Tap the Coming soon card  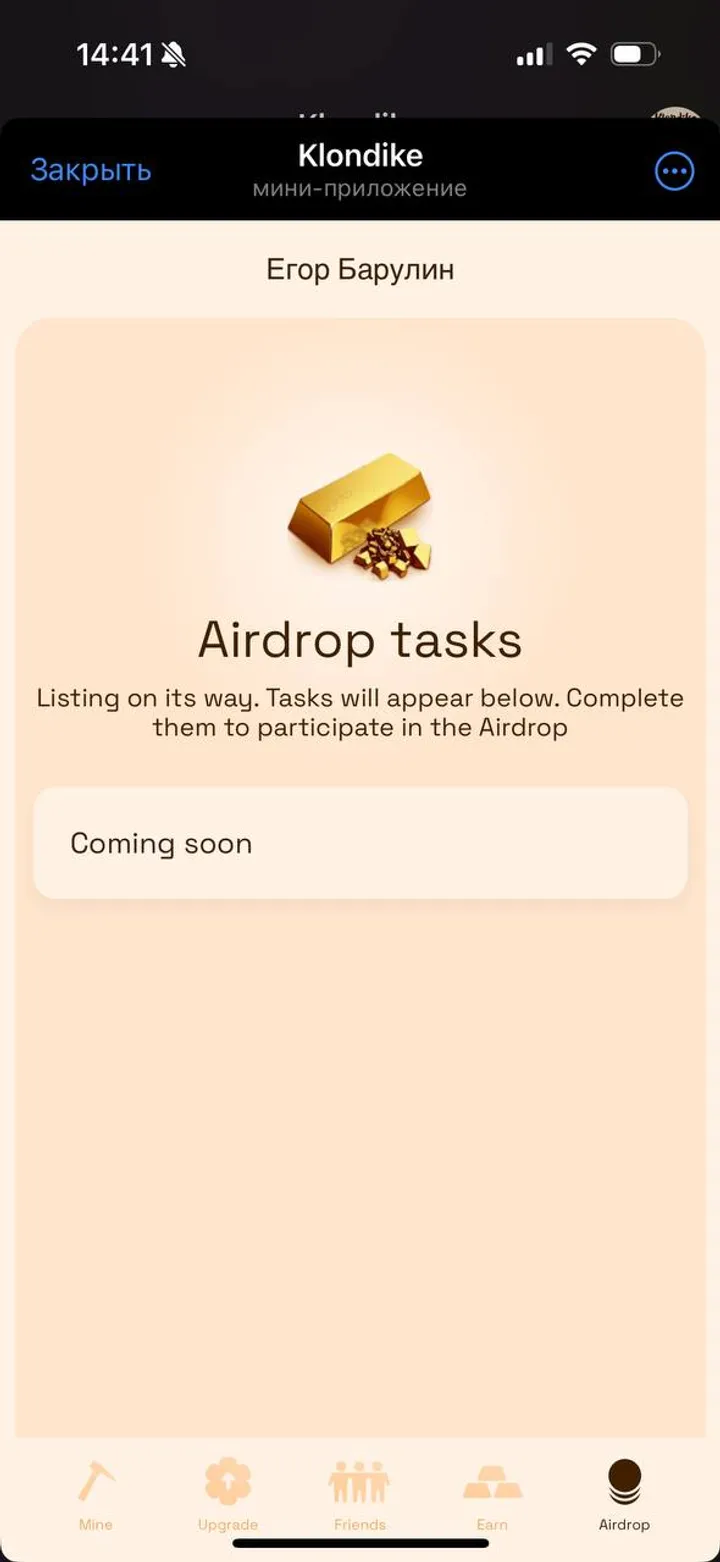[360, 842]
